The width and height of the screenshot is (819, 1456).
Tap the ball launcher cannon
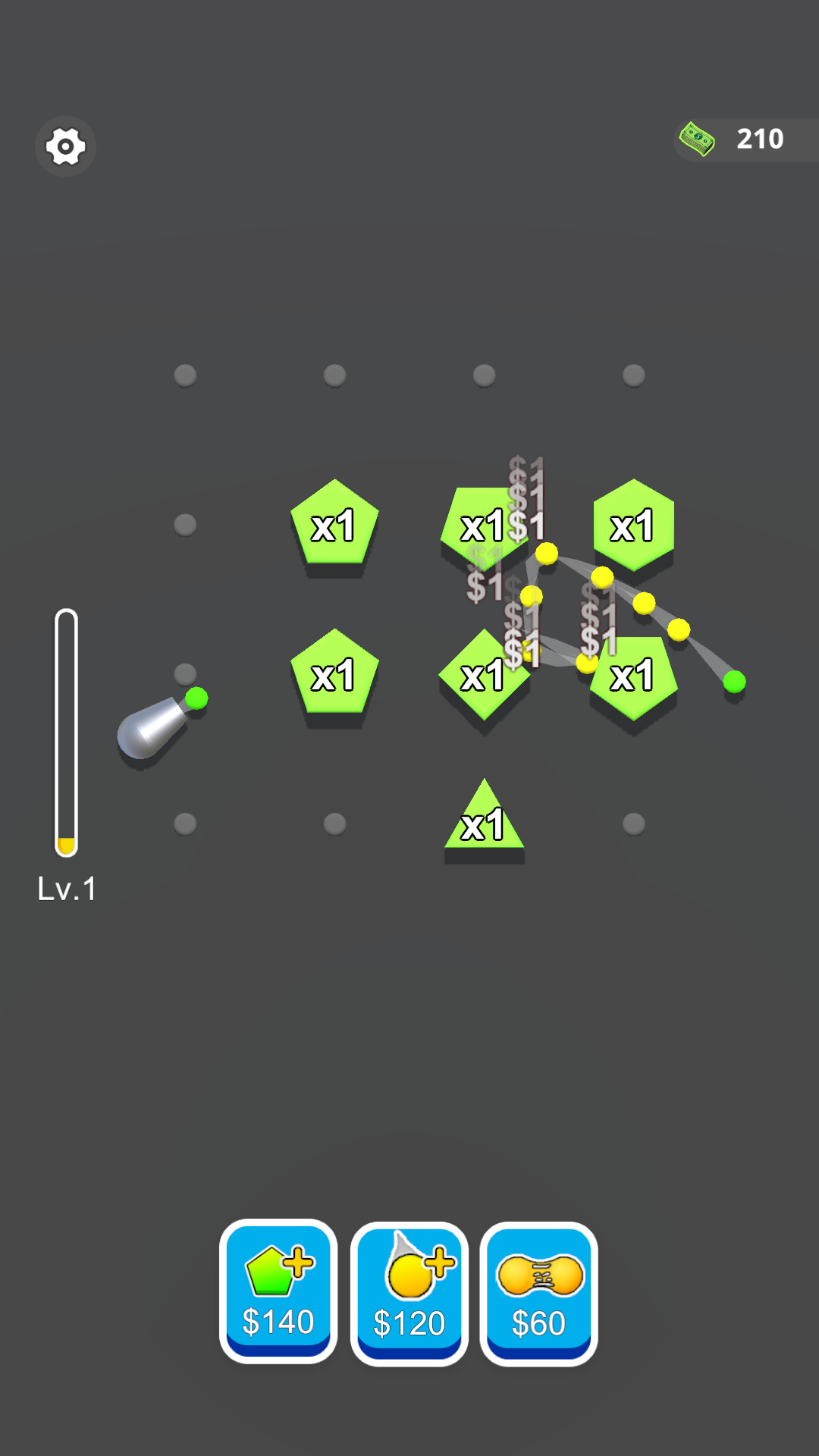154,728
